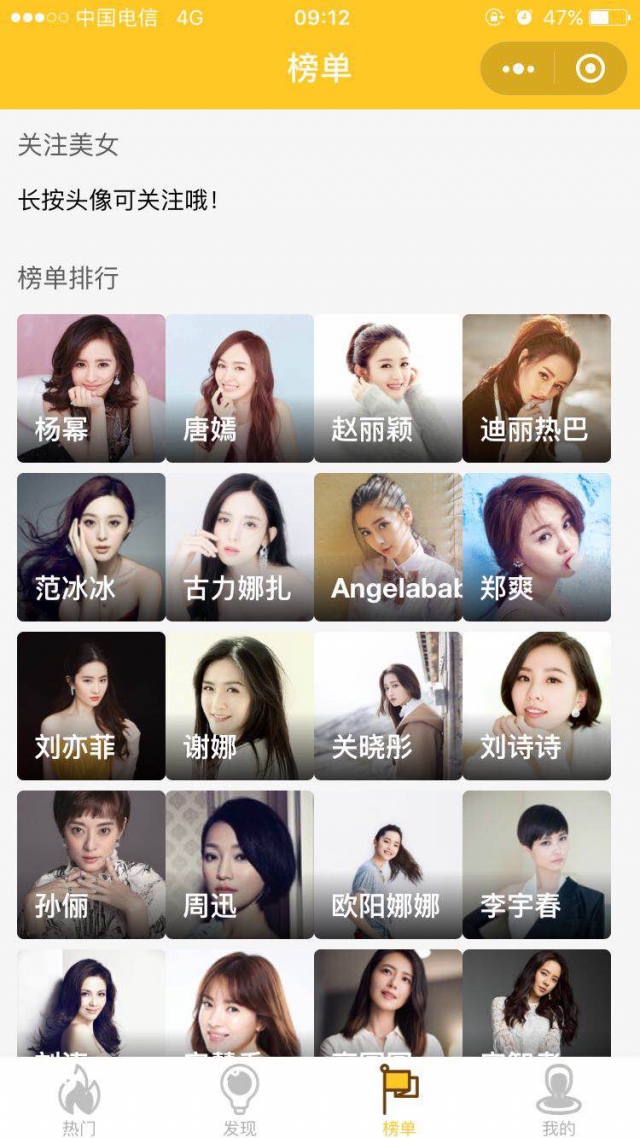
Task: View the 关晓彤 tile
Action: [x=388, y=705]
